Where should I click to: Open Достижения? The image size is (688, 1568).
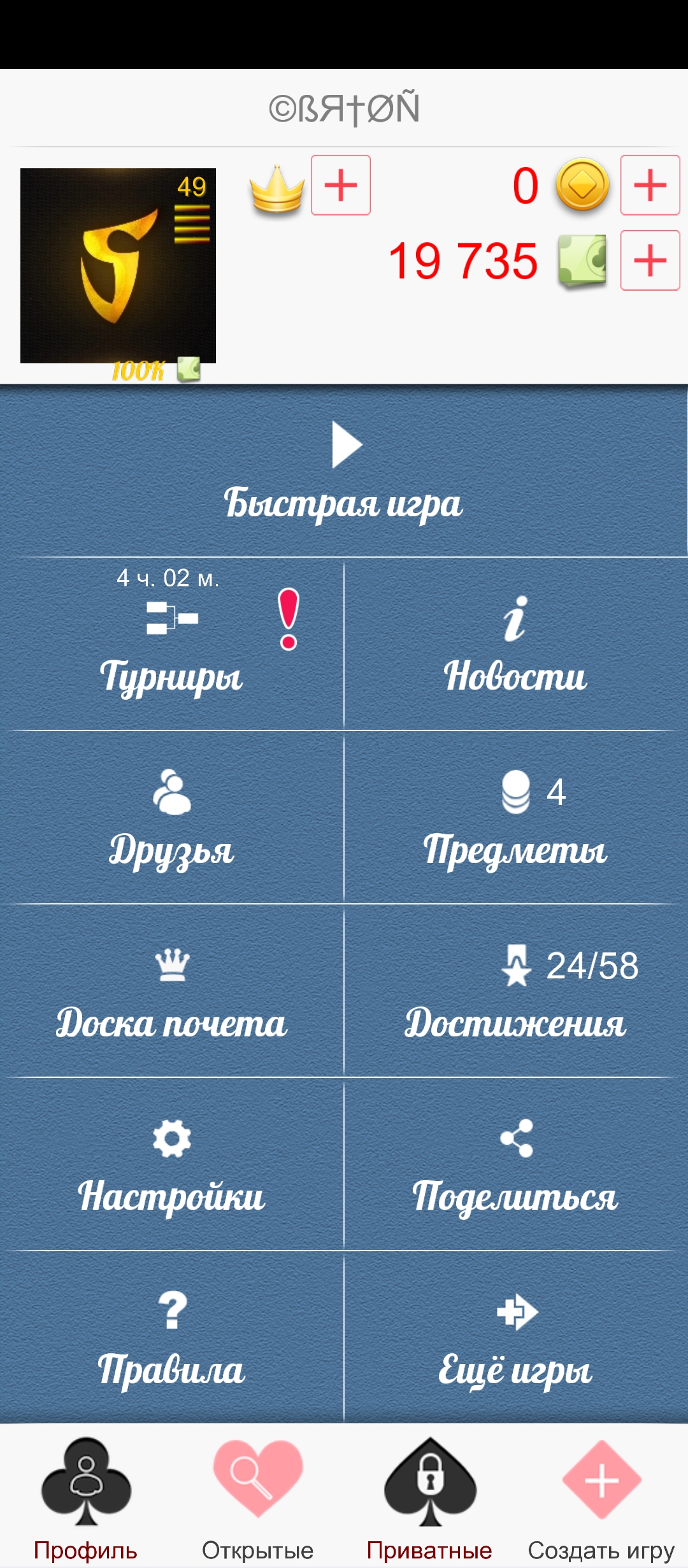click(516, 991)
